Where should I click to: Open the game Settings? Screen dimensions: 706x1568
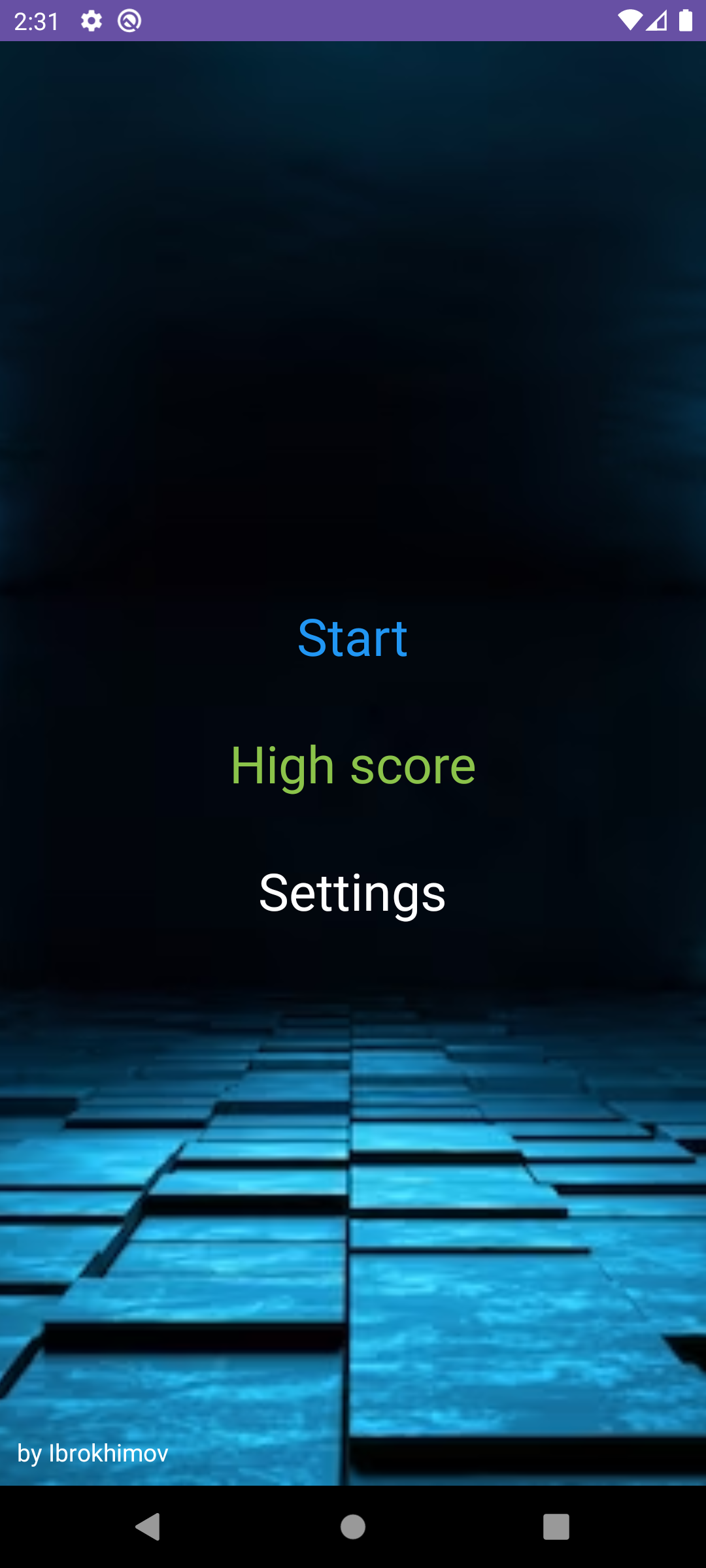click(x=352, y=893)
